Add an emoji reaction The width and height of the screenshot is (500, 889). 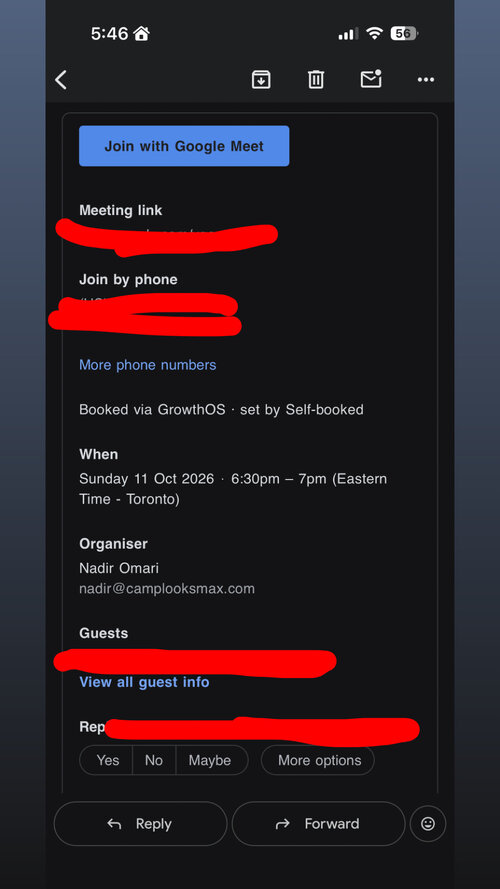(428, 824)
